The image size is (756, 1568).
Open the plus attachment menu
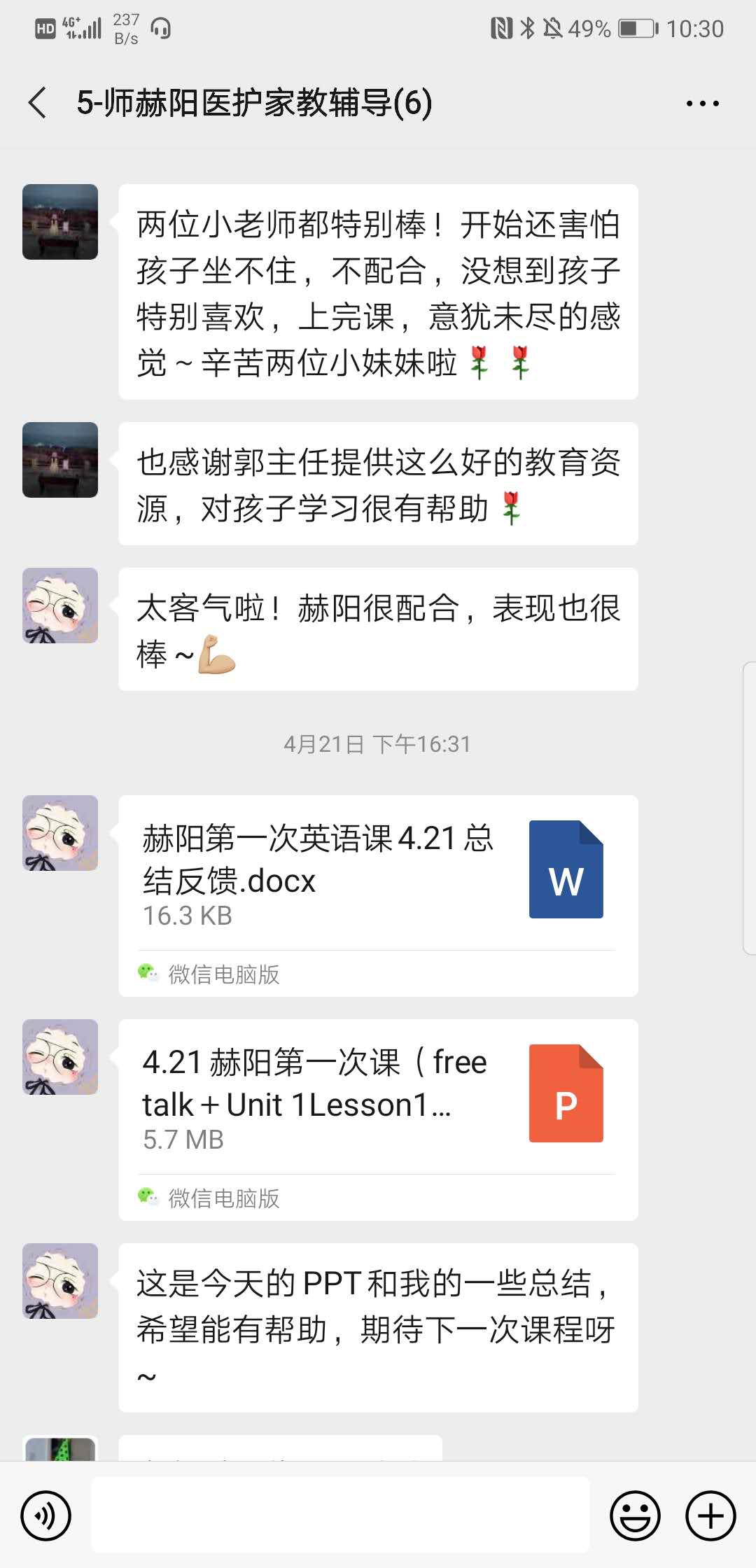pyautogui.click(x=710, y=1515)
